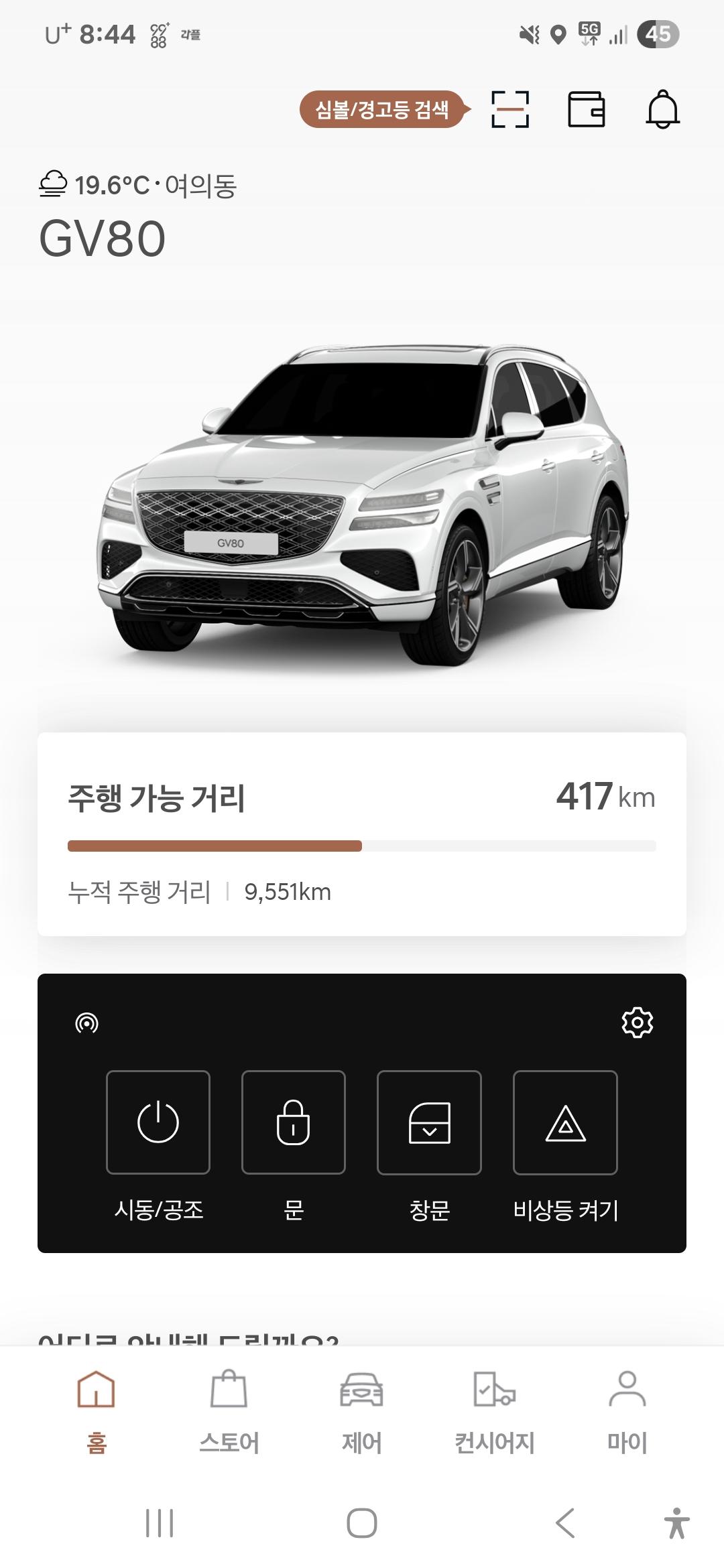Image resolution: width=724 pixels, height=1568 pixels.
Task: Tap the door lock (문) icon
Action: pyautogui.click(x=294, y=1122)
